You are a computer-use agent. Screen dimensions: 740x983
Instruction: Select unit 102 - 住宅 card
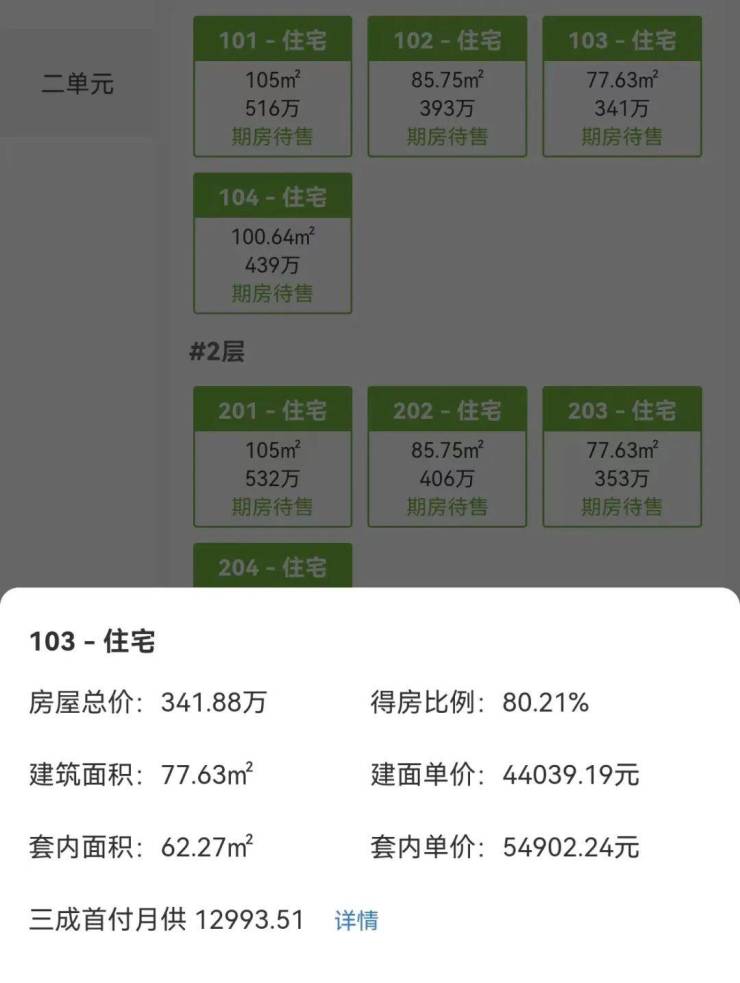[x=447, y=87]
